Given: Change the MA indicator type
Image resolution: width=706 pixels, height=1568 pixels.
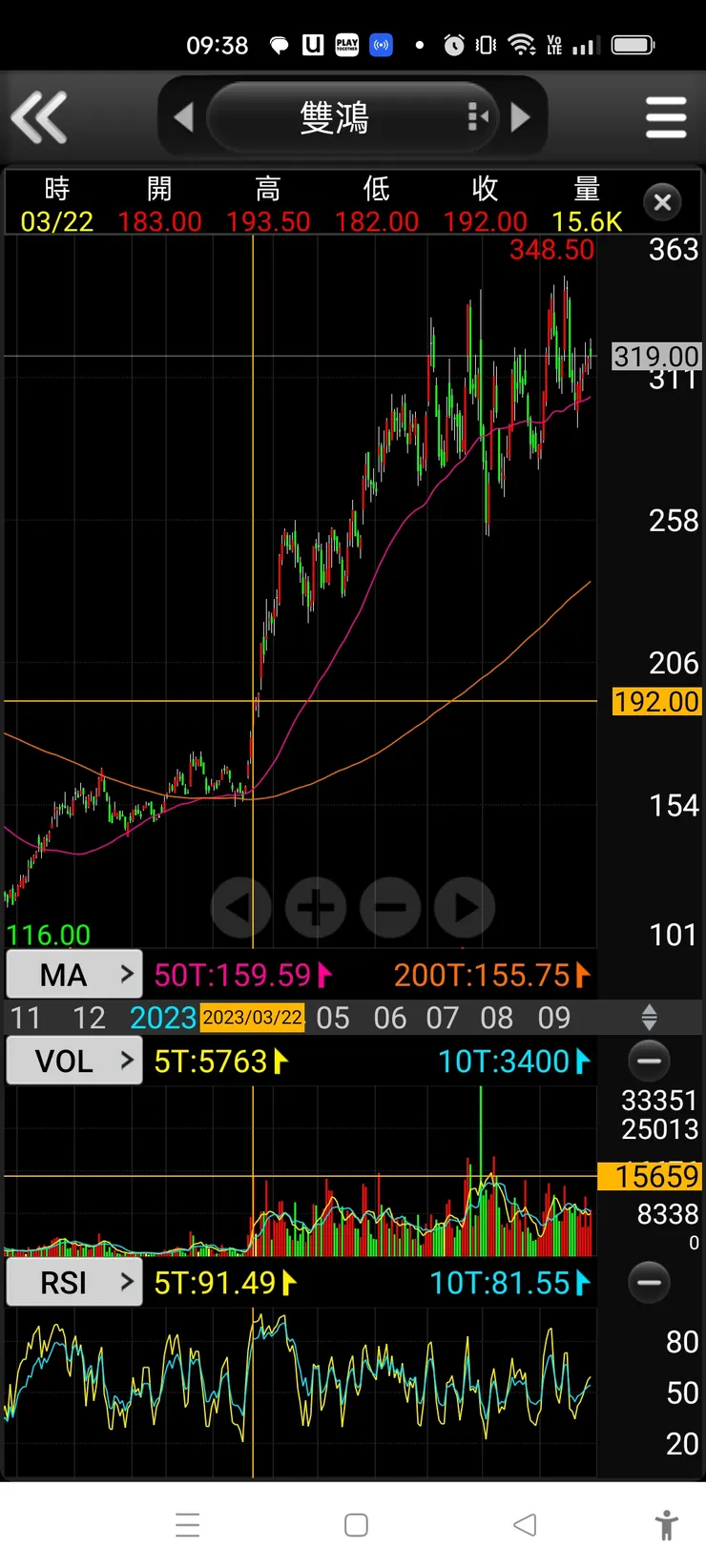Looking at the screenshot, I should click(x=74, y=975).
